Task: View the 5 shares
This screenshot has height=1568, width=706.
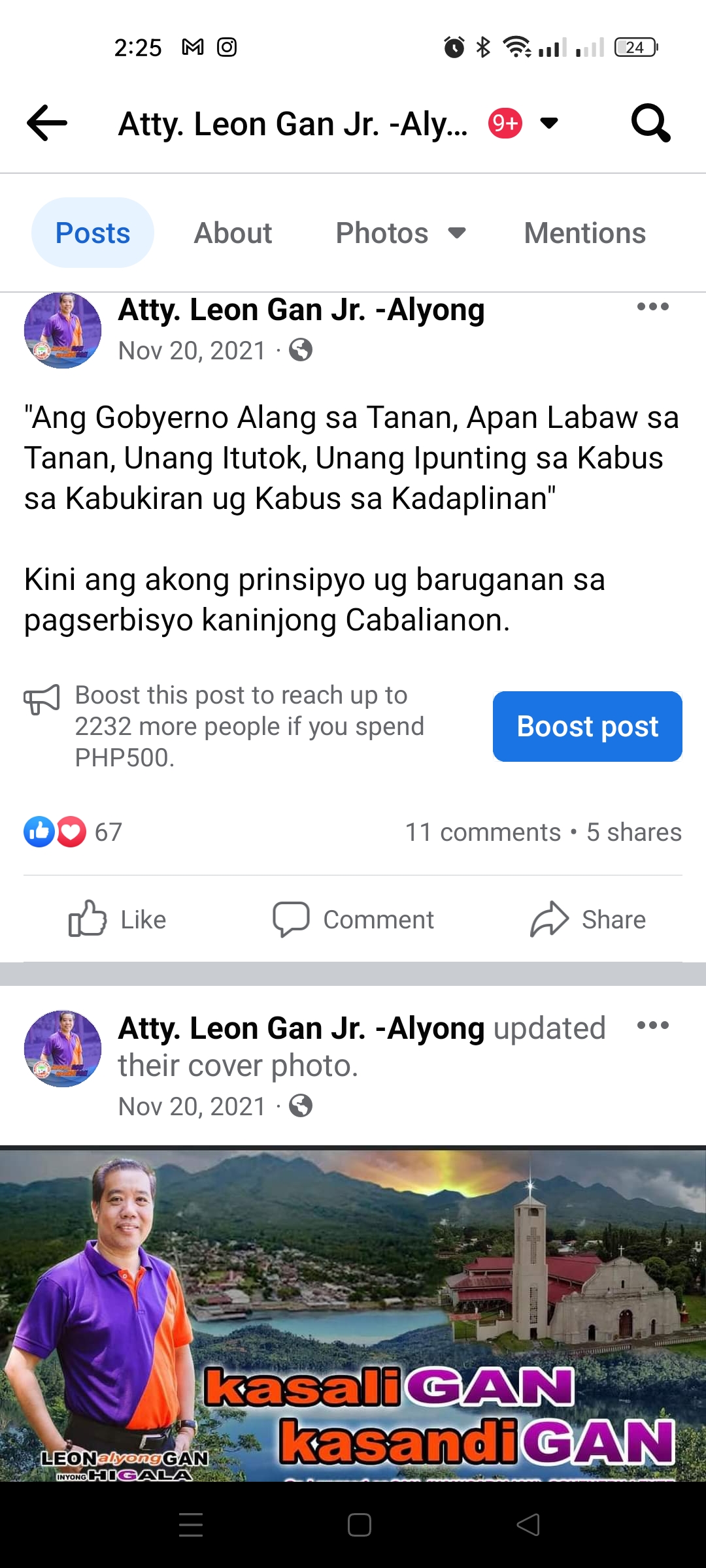Action: [x=633, y=832]
